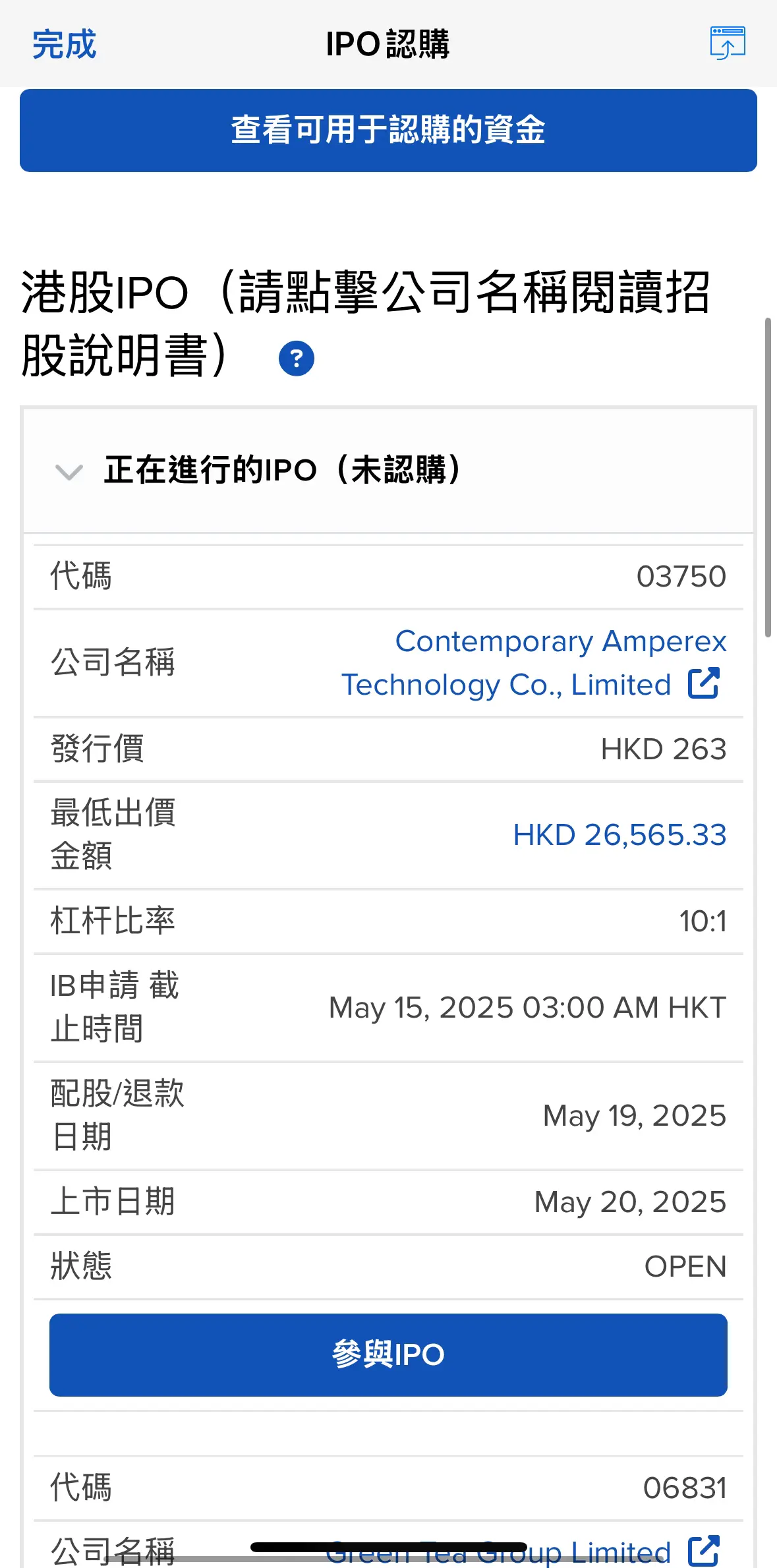Open the browser icon in the top bar

(728, 44)
